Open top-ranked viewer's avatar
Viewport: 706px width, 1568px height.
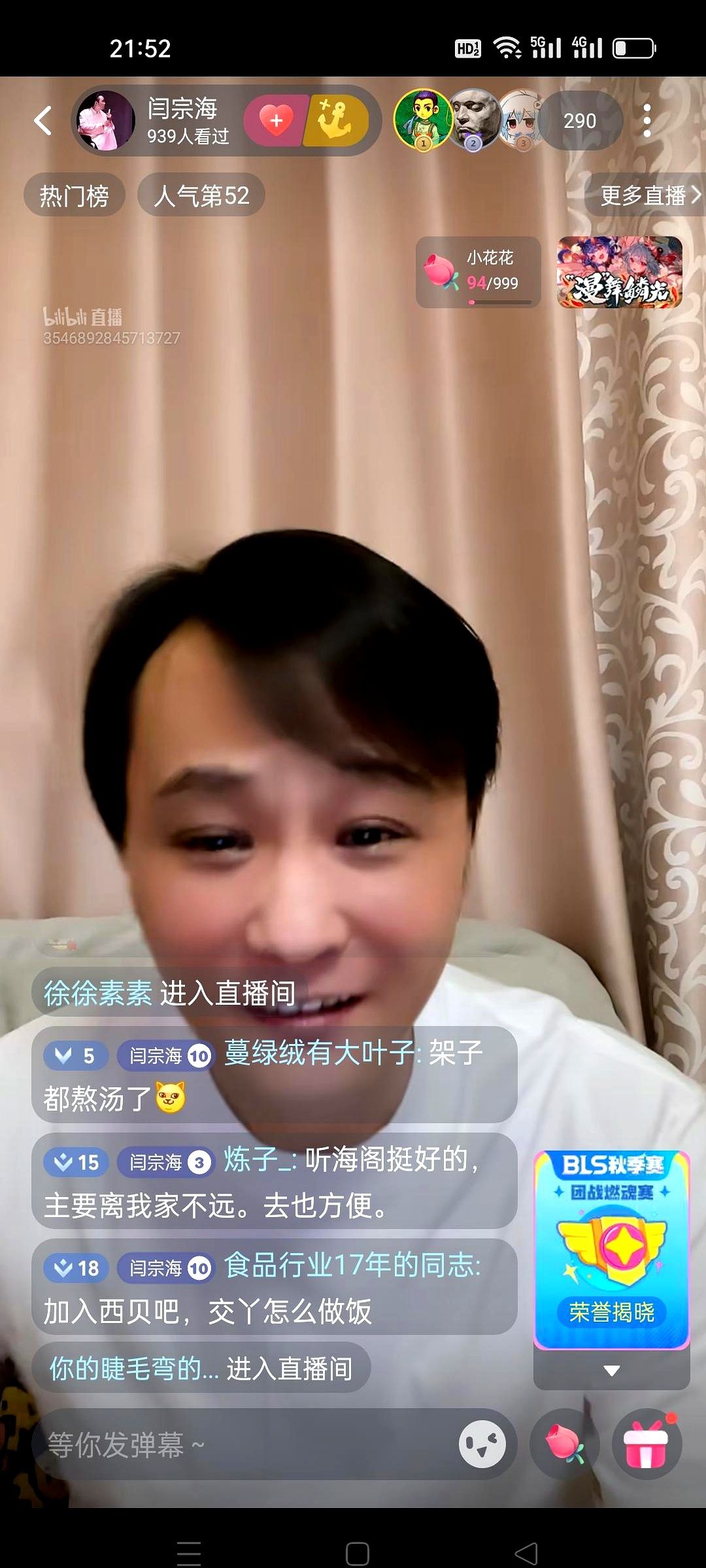[423, 120]
